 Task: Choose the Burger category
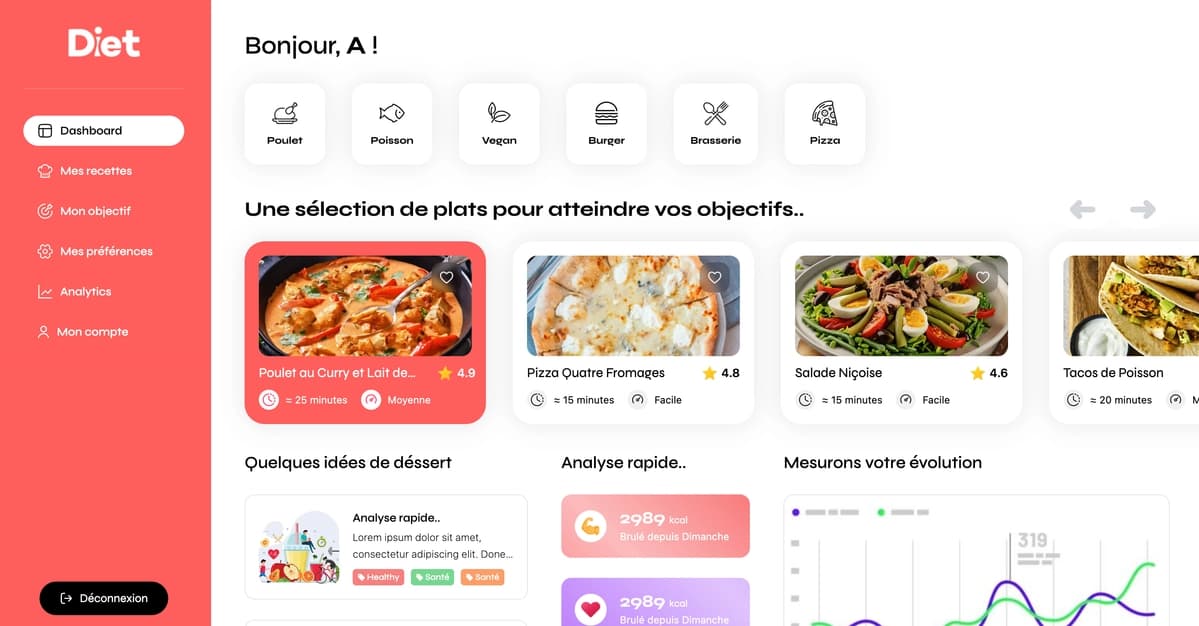pyautogui.click(x=606, y=124)
